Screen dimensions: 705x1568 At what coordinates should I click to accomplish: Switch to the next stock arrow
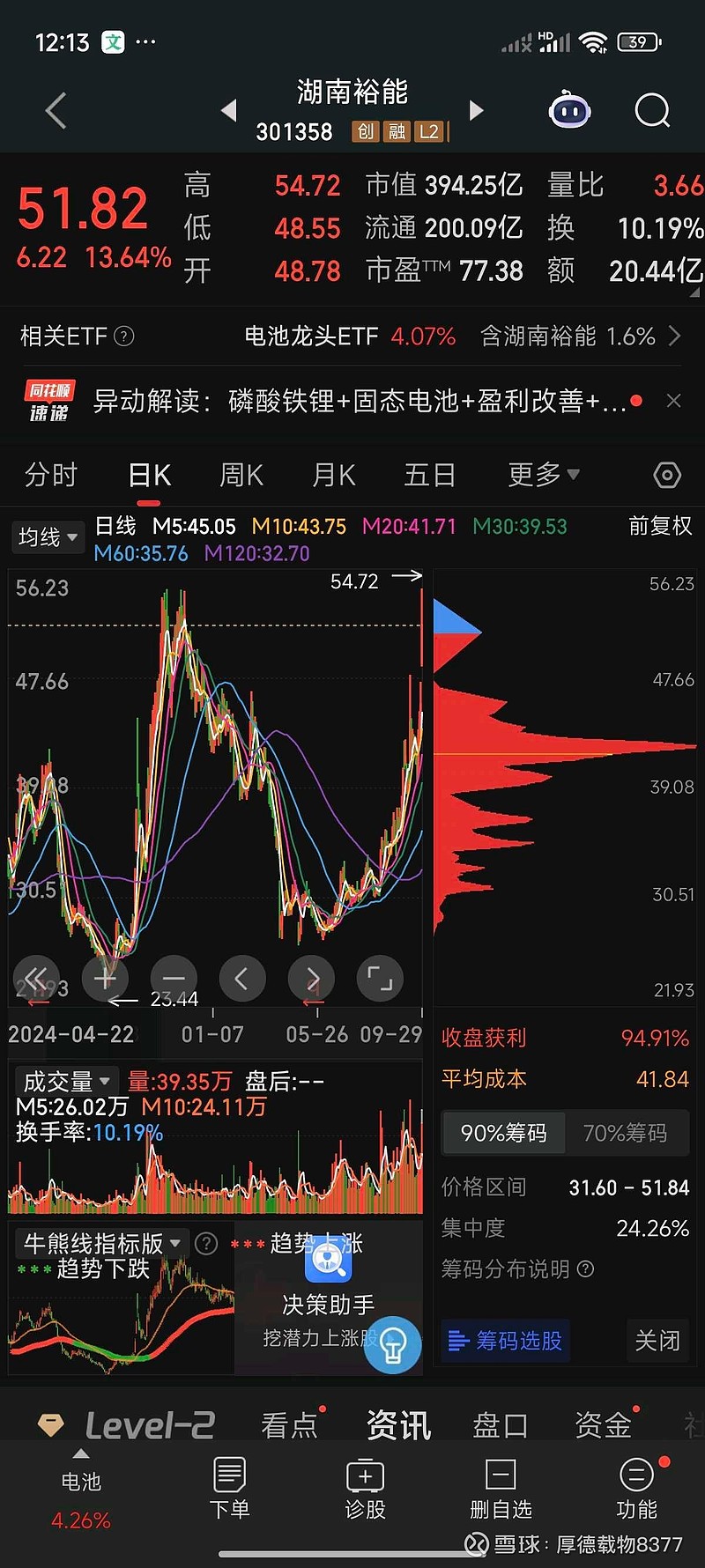click(477, 110)
